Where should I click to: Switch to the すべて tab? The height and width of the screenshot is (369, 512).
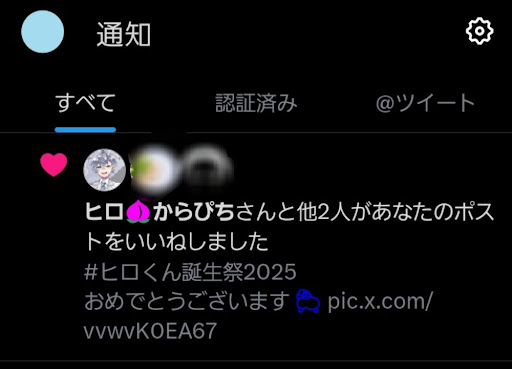point(85,103)
